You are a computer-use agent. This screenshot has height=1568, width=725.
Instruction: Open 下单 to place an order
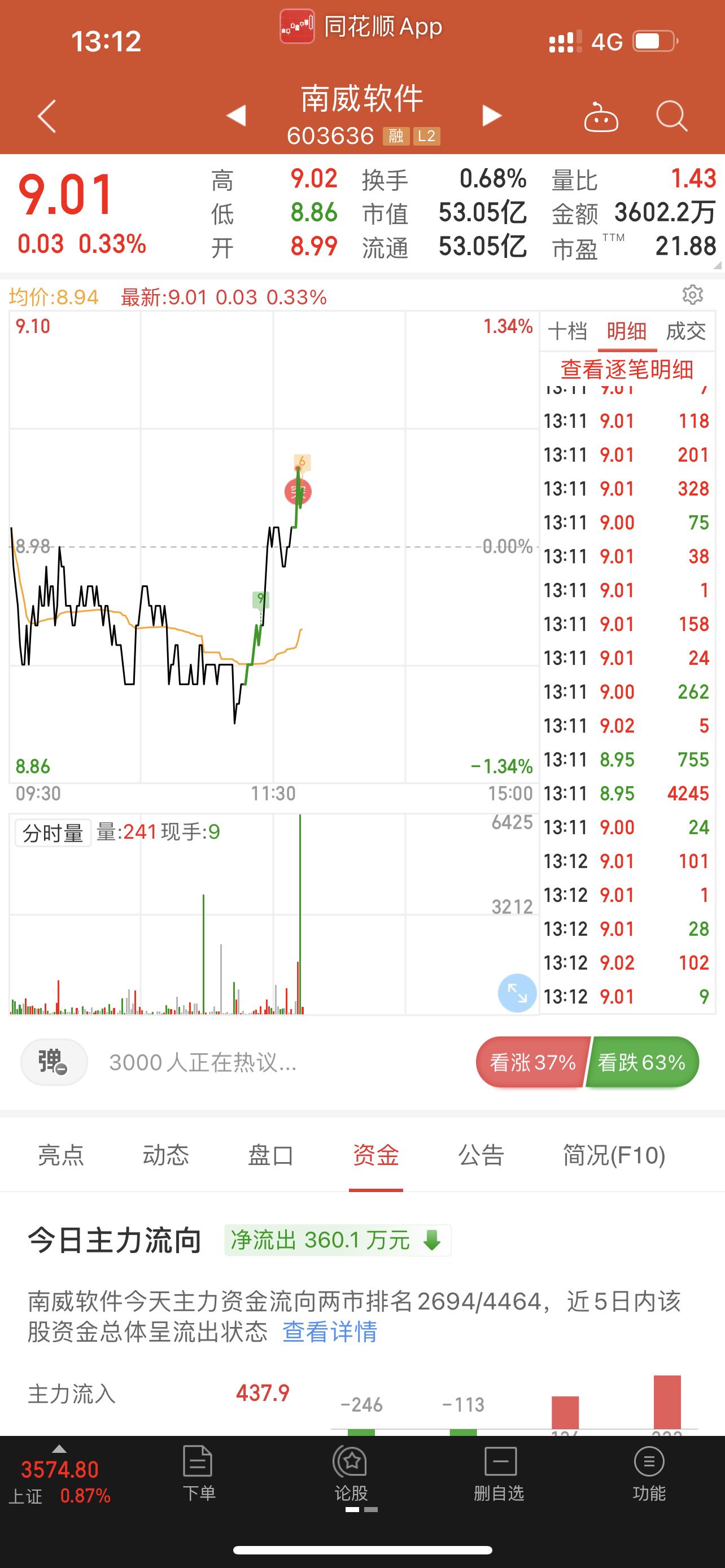click(x=198, y=1474)
